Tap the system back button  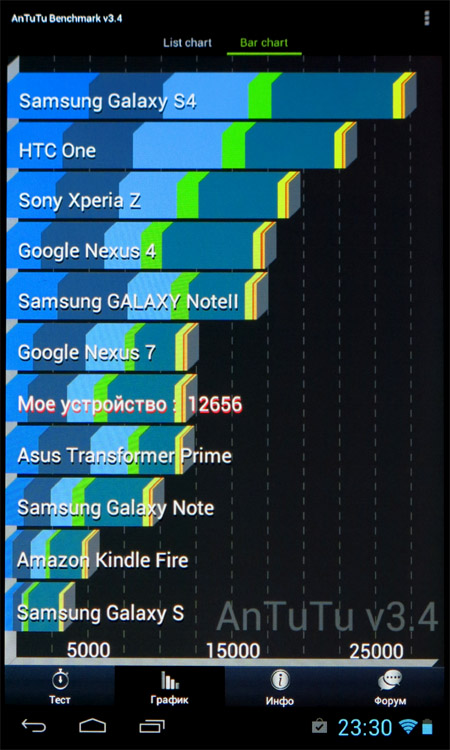coord(33,727)
